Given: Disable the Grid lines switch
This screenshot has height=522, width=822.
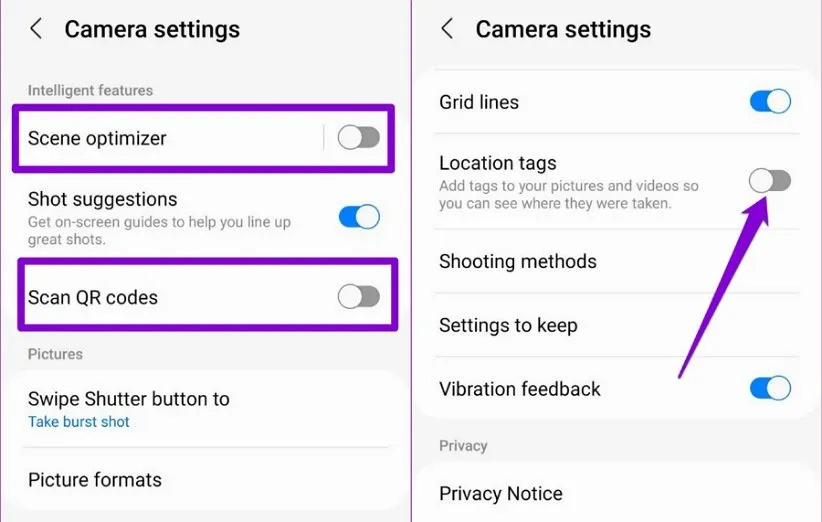Looking at the screenshot, I should click(x=770, y=101).
